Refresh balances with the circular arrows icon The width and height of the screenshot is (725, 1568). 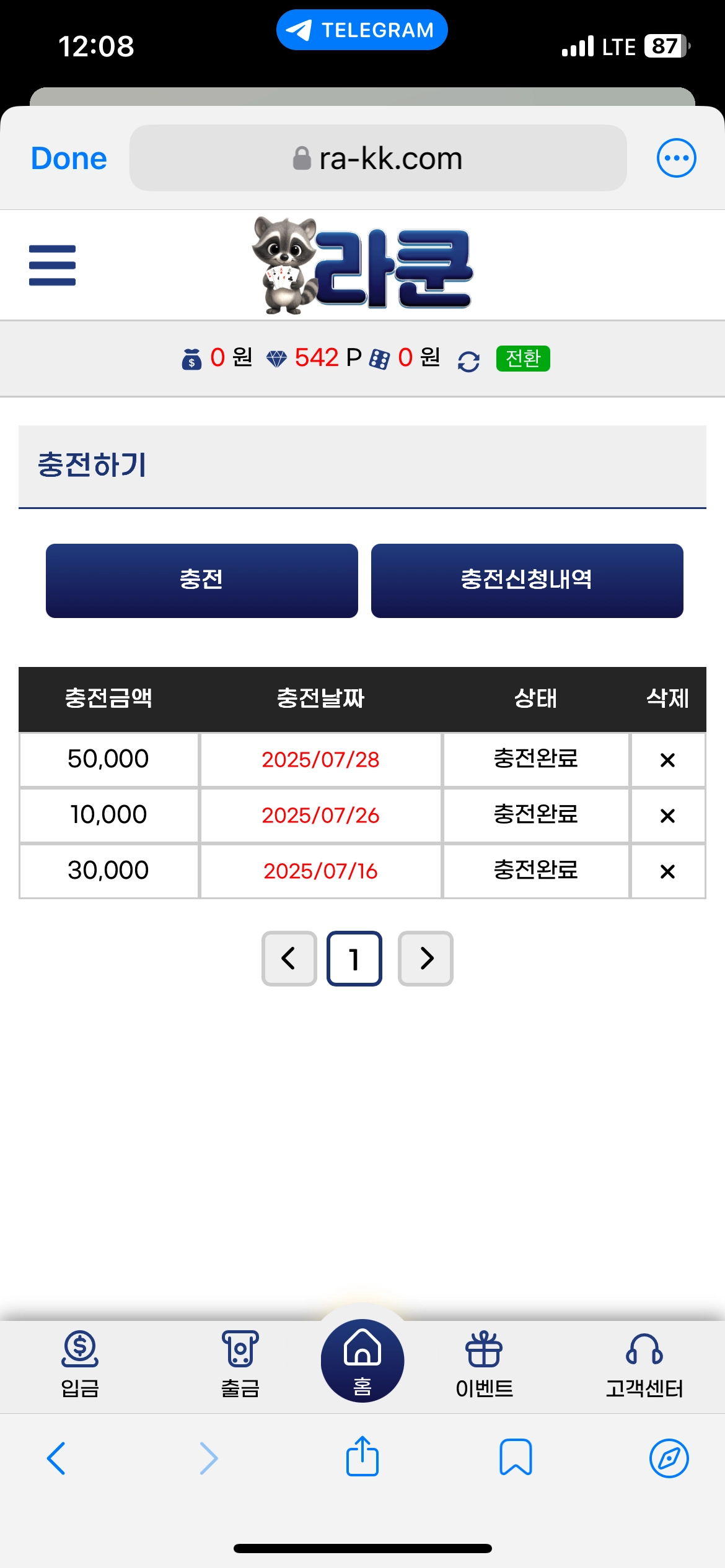point(468,358)
